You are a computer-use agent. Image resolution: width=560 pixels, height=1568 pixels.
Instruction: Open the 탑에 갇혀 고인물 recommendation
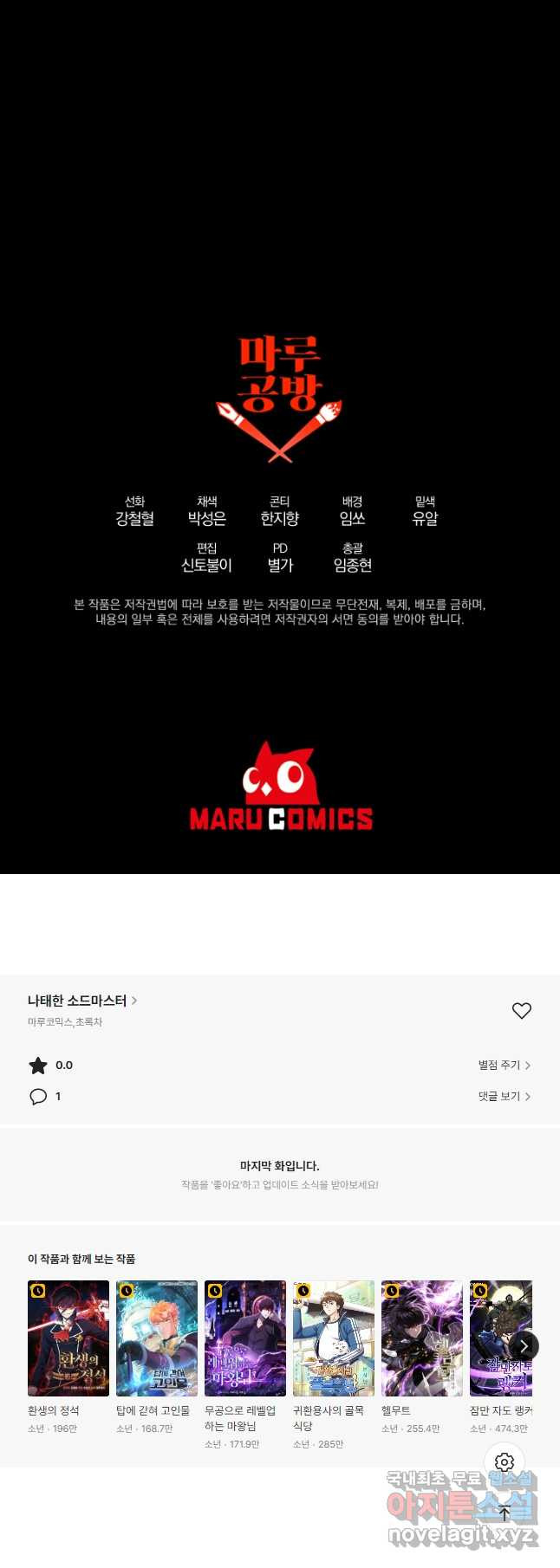coord(157,1338)
